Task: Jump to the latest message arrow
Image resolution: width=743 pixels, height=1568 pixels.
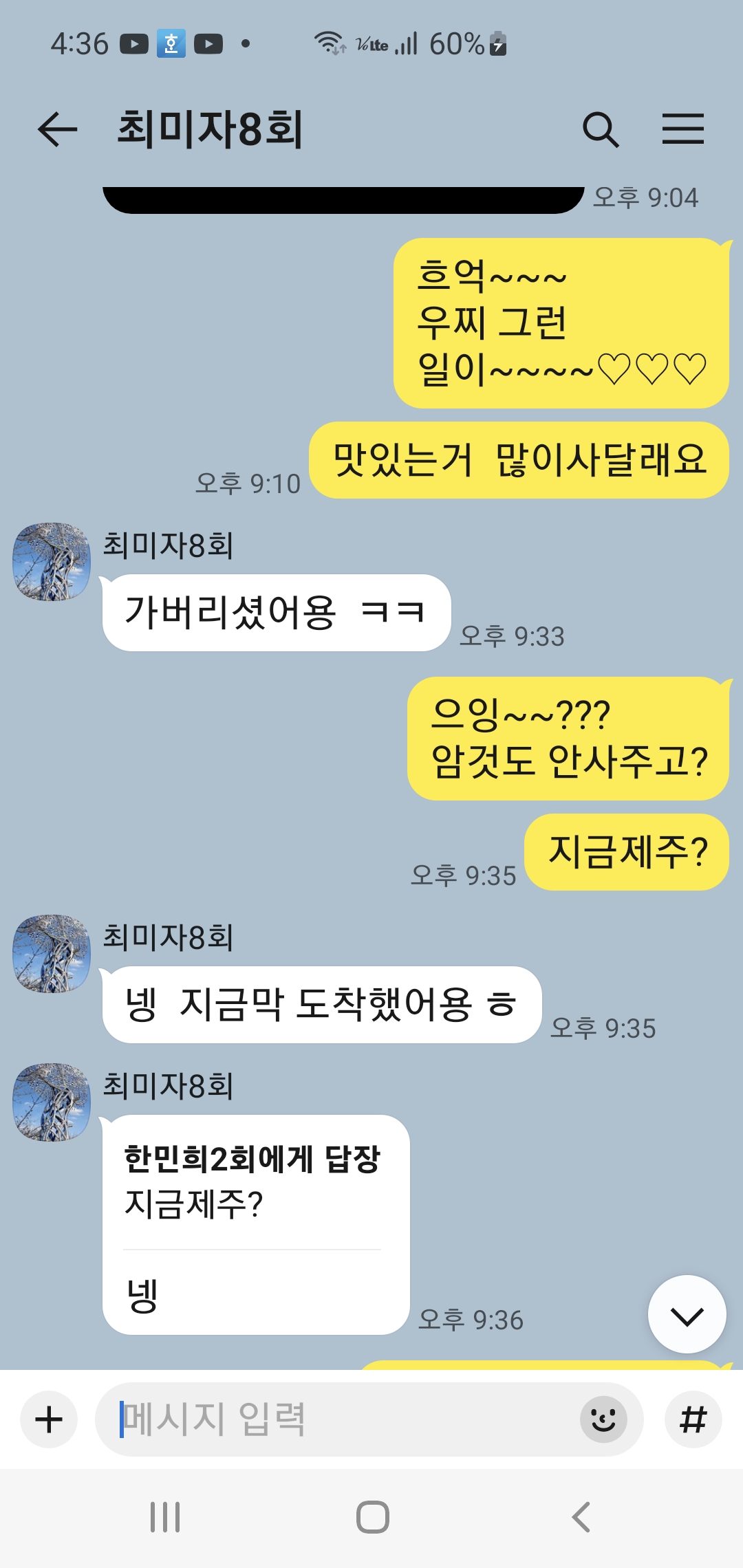Action: coord(687,1315)
